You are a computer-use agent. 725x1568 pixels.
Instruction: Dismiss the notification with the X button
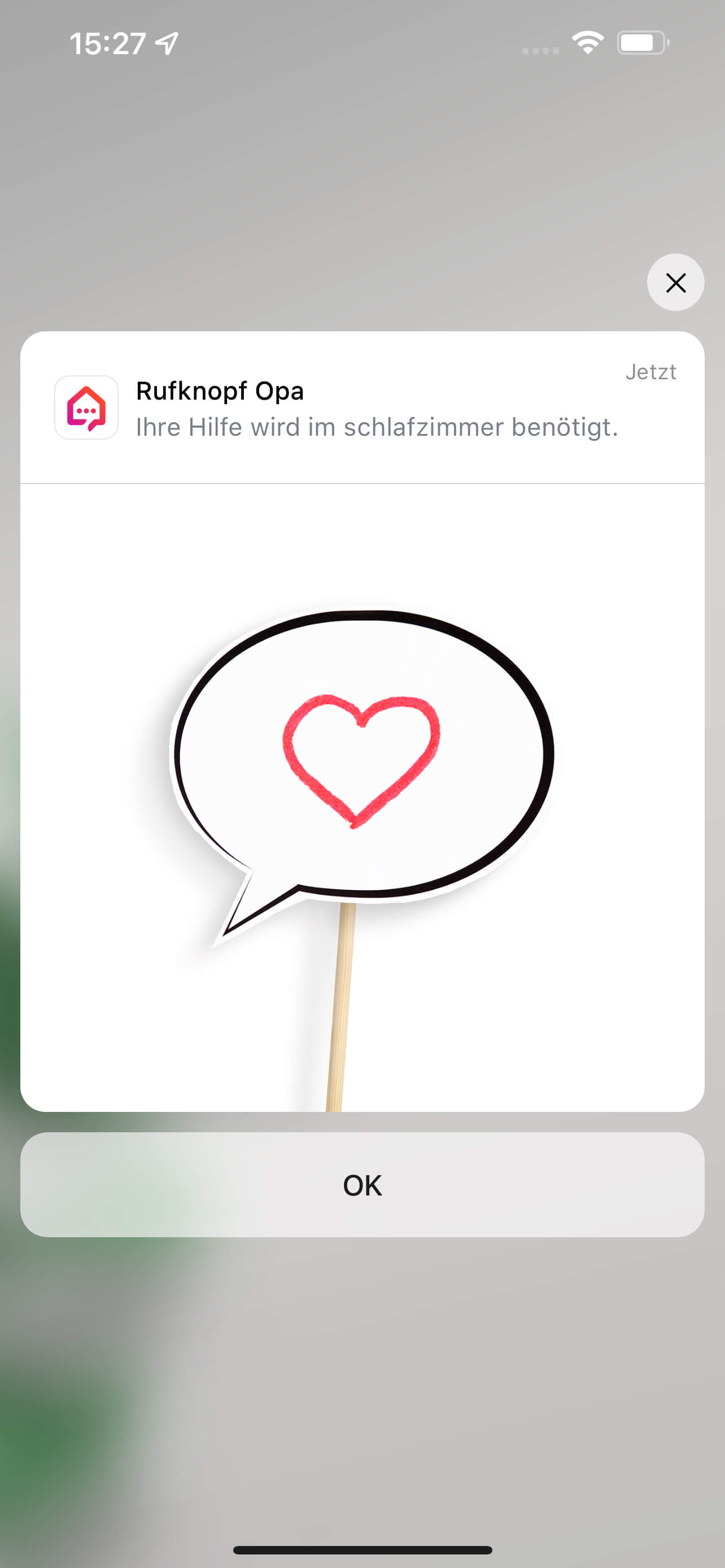coord(675,282)
